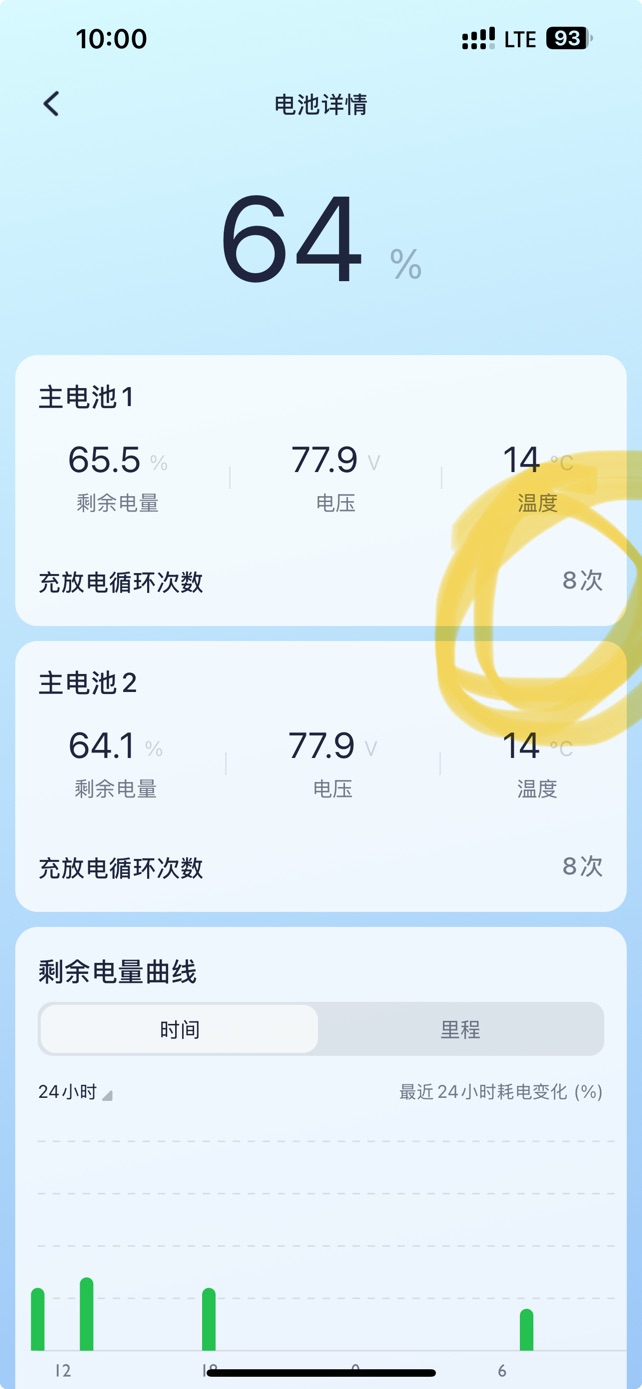Open the 24小时 time range dropdown

point(75,1092)
